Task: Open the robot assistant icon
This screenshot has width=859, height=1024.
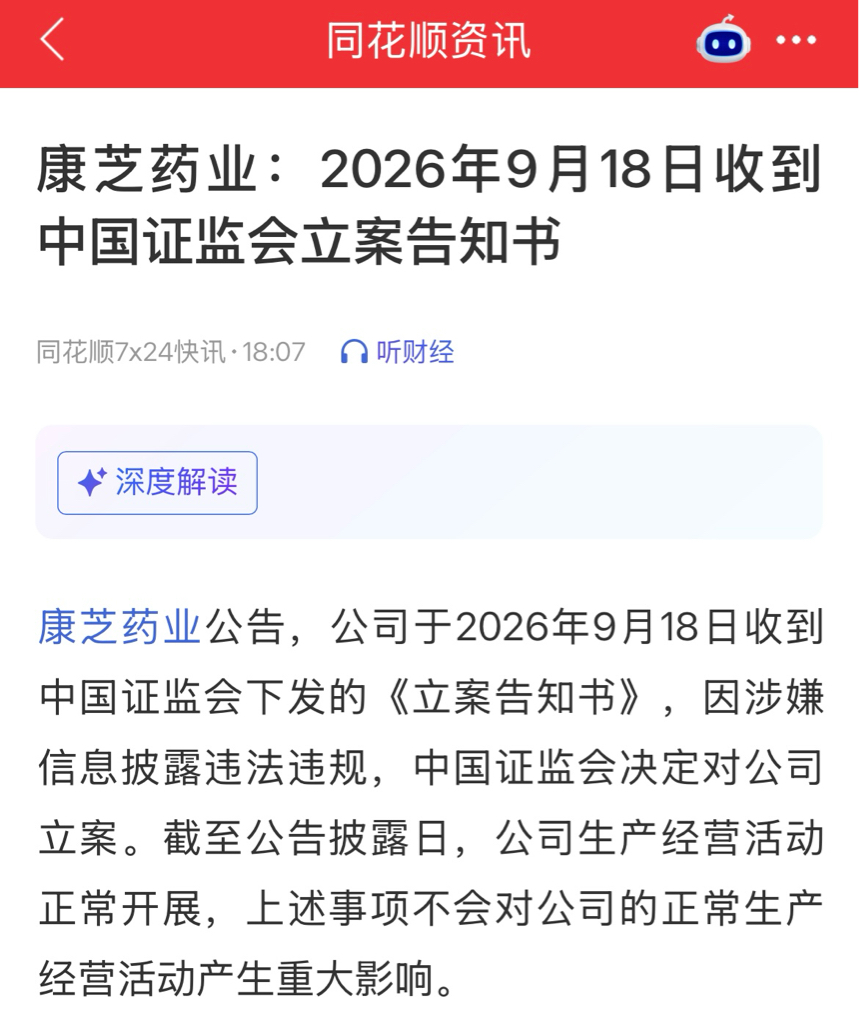Action: click(722, 40)
